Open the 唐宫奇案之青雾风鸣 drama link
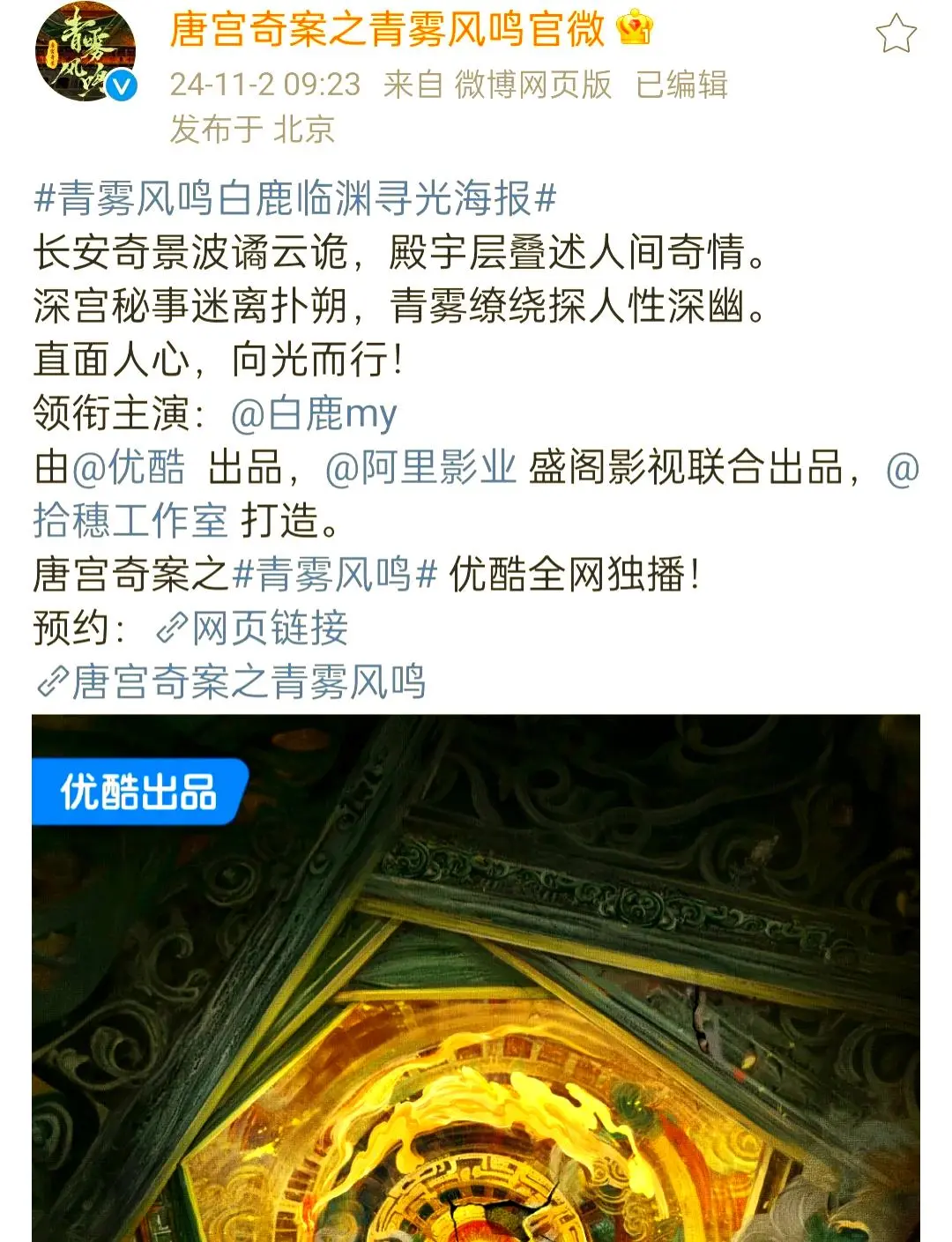952x1242 pixels. point(231,682)
